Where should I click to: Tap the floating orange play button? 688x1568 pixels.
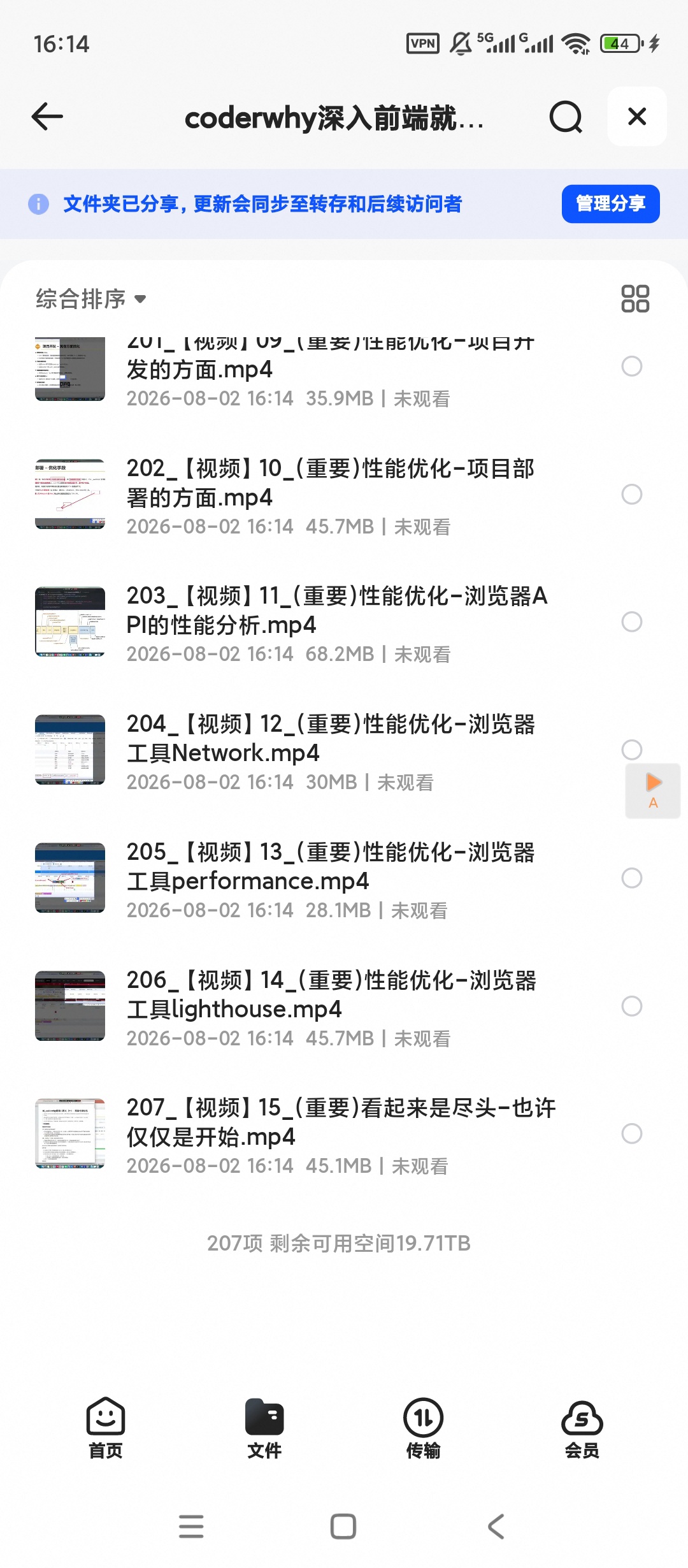click(653, 790)
